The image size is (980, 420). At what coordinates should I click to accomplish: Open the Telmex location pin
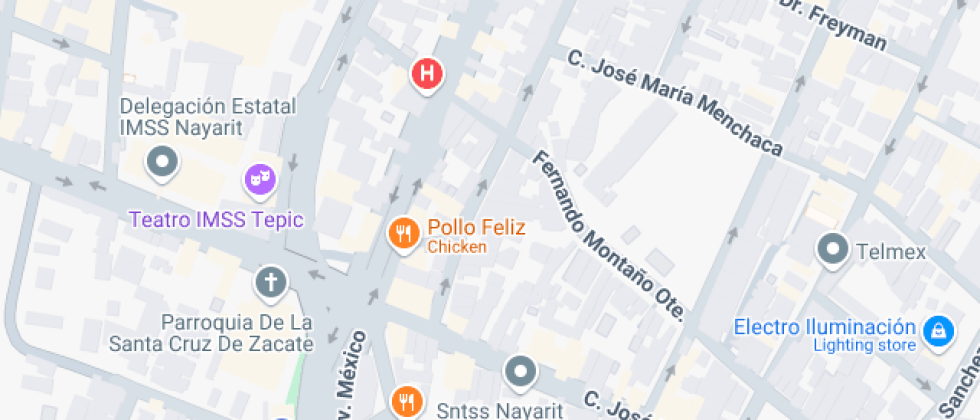click(832, 251)
